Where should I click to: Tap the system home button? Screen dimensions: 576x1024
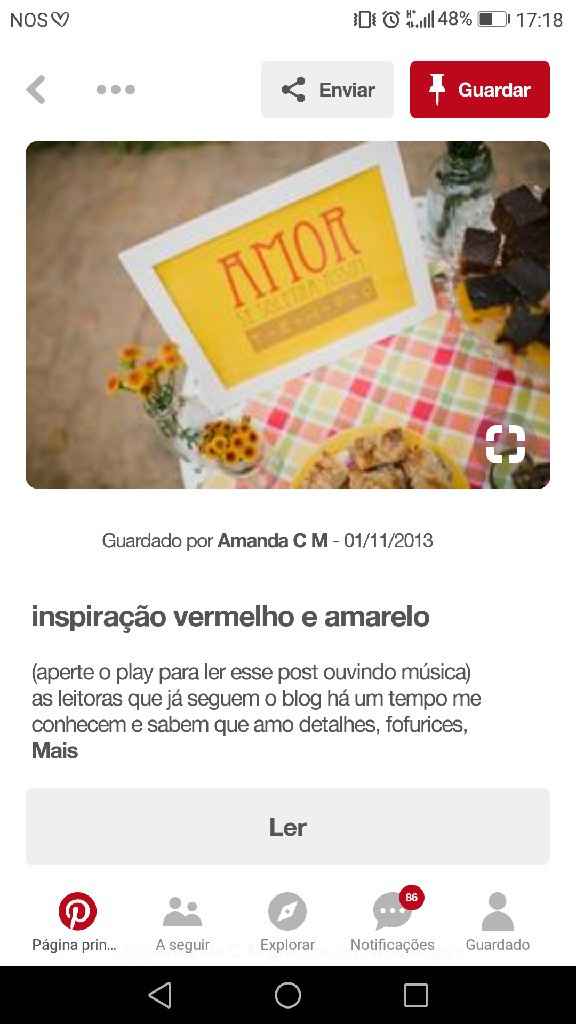(288, 995)
